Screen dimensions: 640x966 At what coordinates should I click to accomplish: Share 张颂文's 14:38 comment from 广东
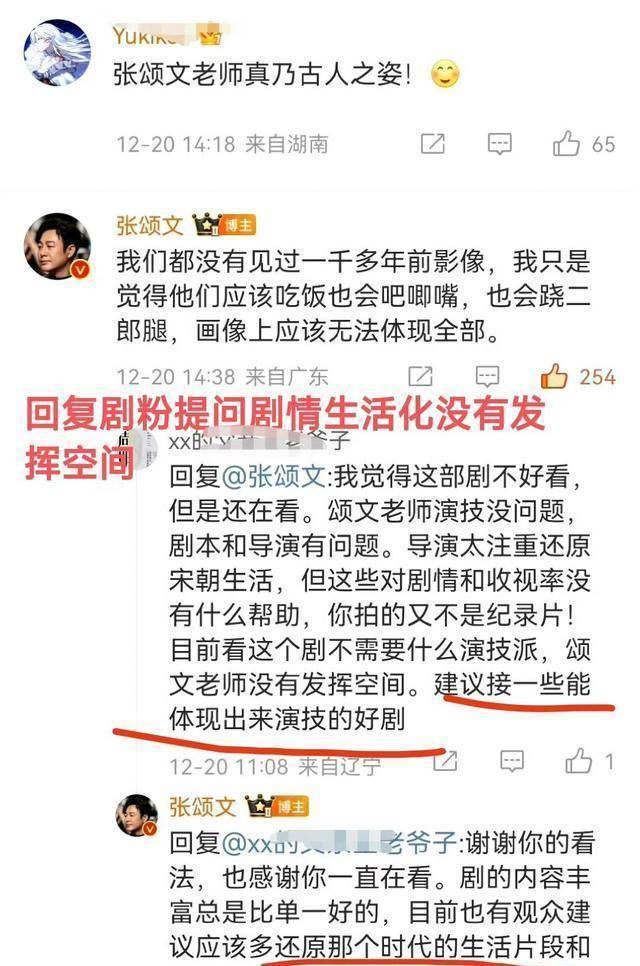(x=421, y=377)
